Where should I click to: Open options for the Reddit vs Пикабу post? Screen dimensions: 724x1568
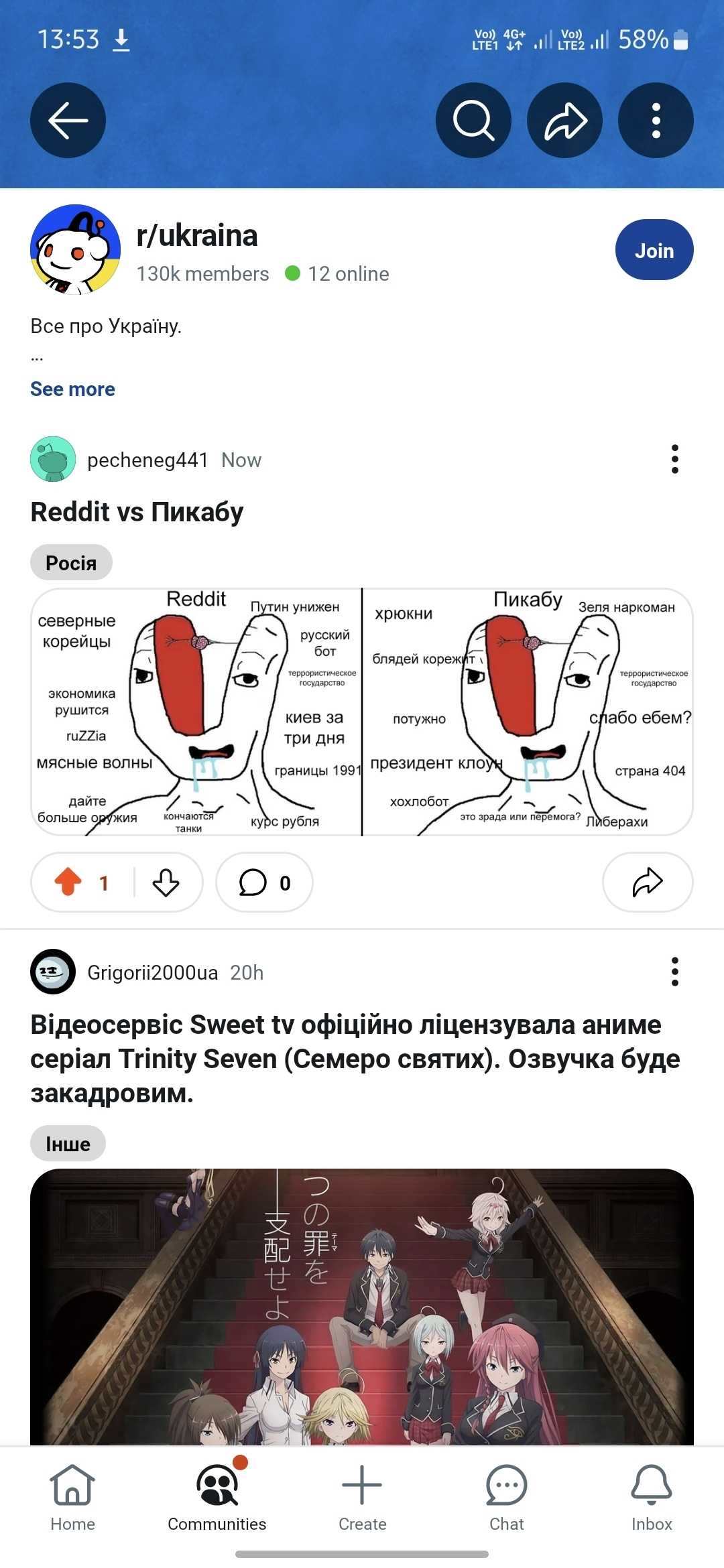pyautogui.click(x=674, y=459)
